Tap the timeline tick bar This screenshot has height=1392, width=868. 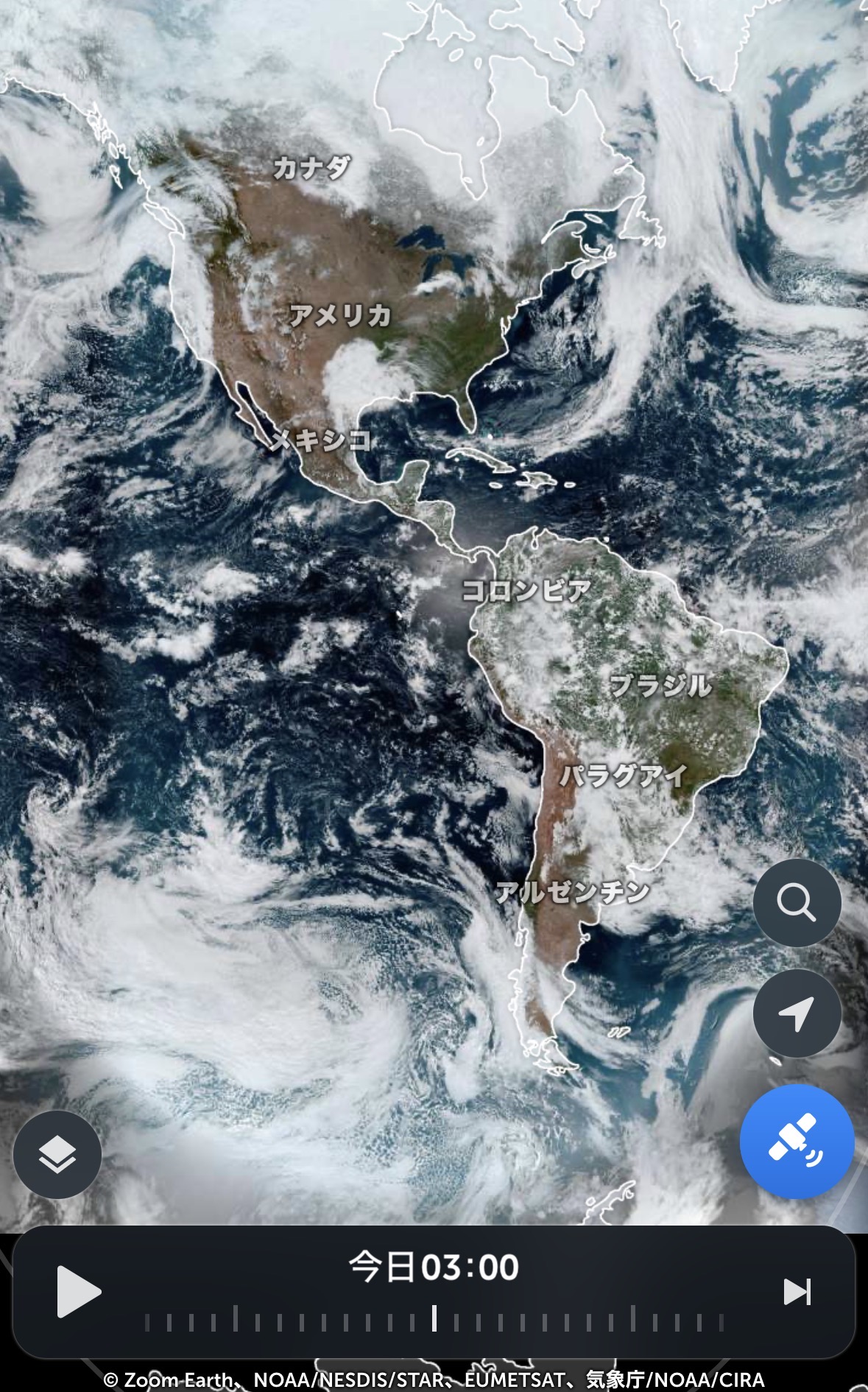(x=434, y=1318)
